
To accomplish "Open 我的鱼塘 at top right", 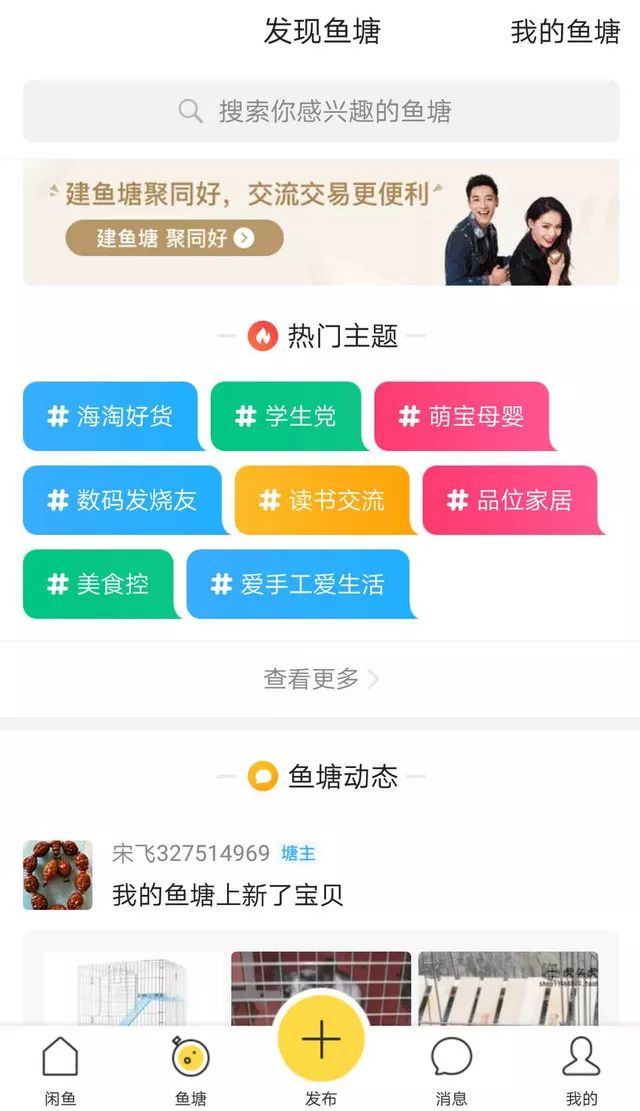I will coord(565,32).
